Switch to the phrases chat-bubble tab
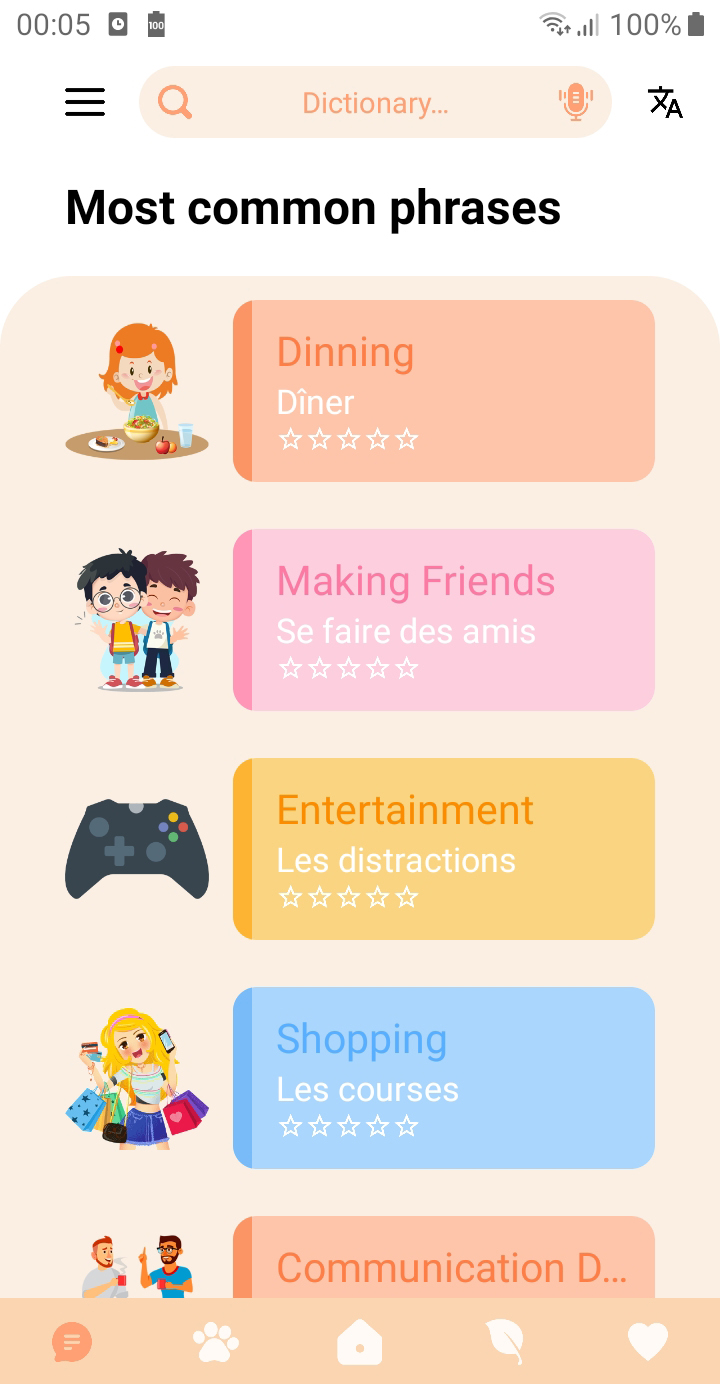 click(72, 1341)
